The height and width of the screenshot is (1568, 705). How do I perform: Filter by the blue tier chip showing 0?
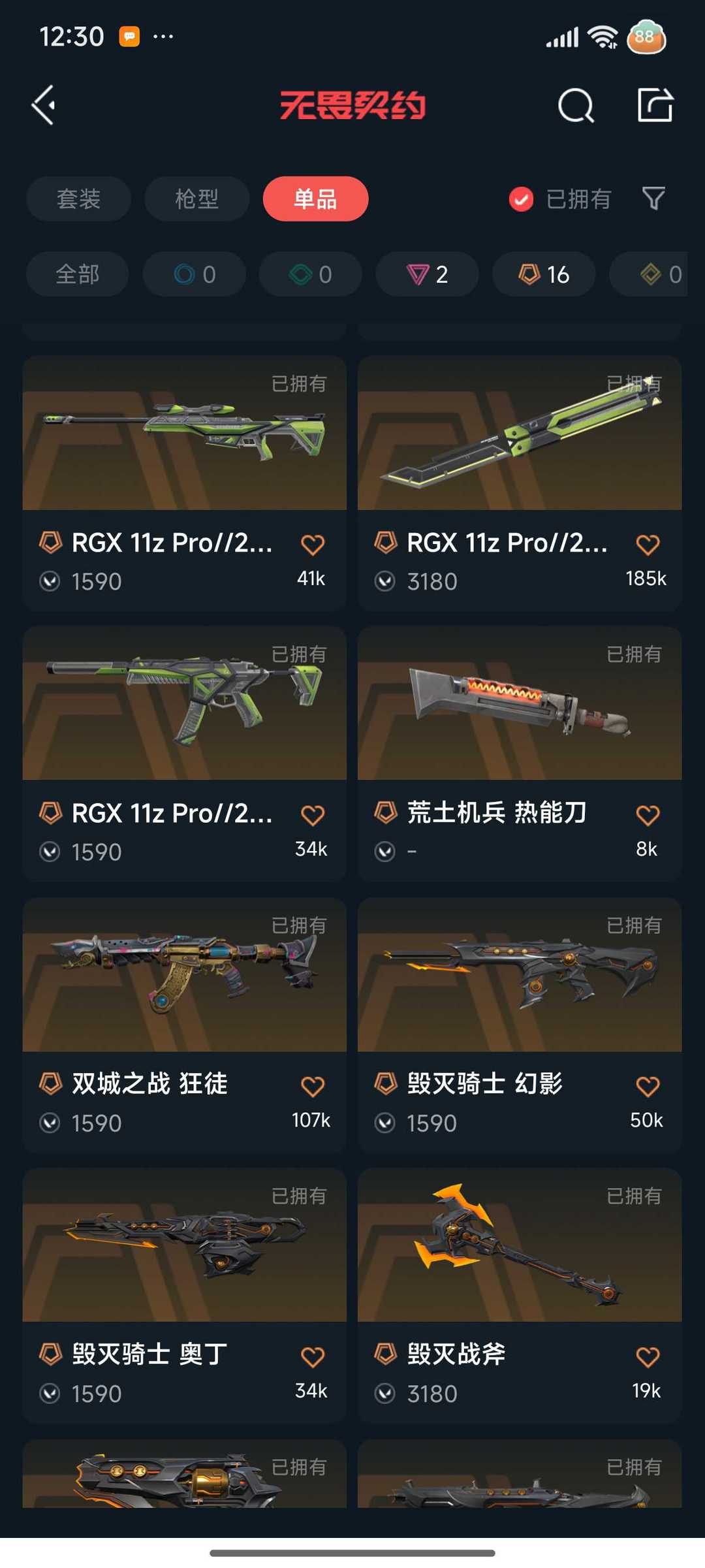194,274
